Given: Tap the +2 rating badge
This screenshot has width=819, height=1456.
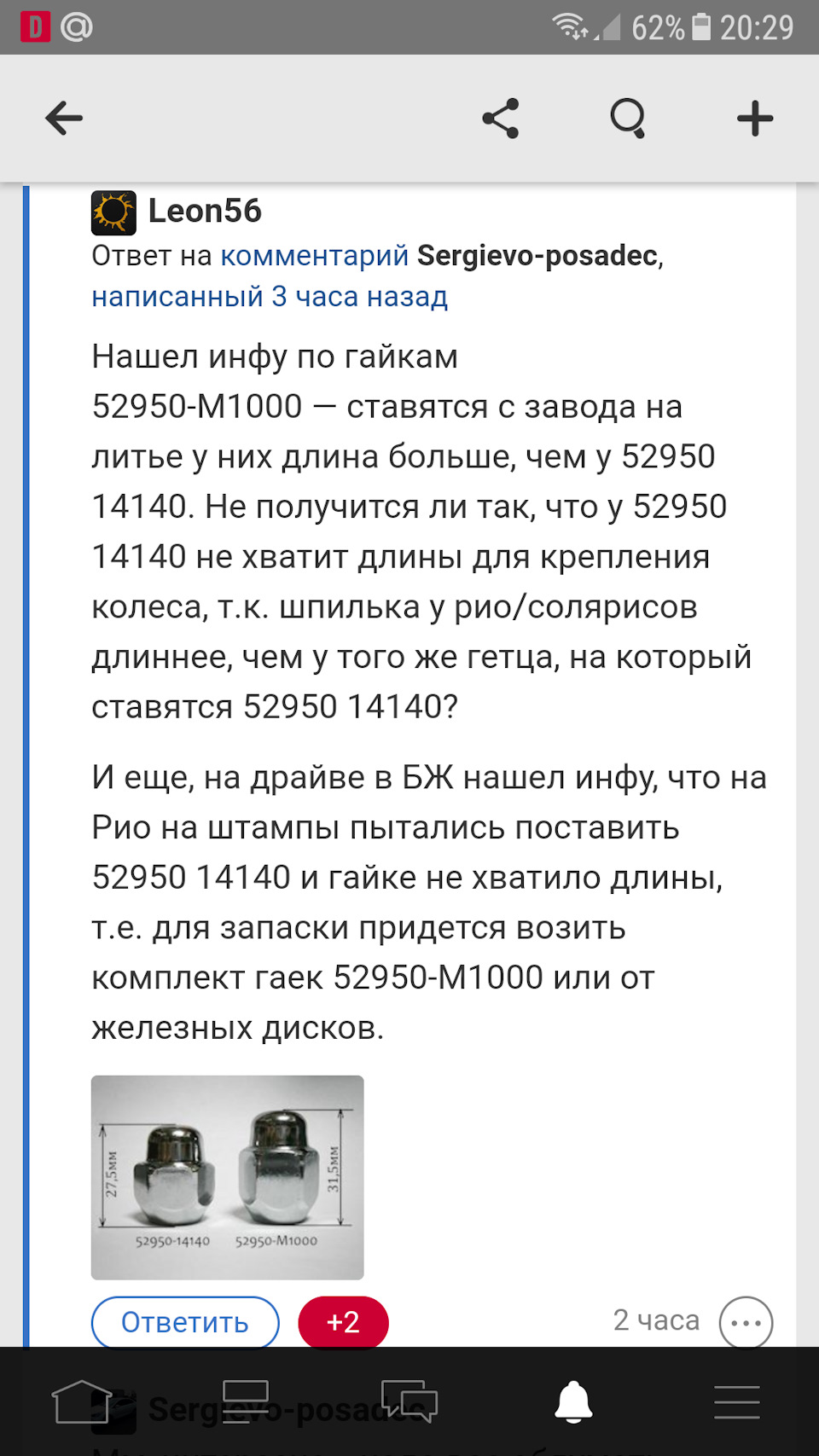Looking at the screenshot, I should tap(343, 1322).
